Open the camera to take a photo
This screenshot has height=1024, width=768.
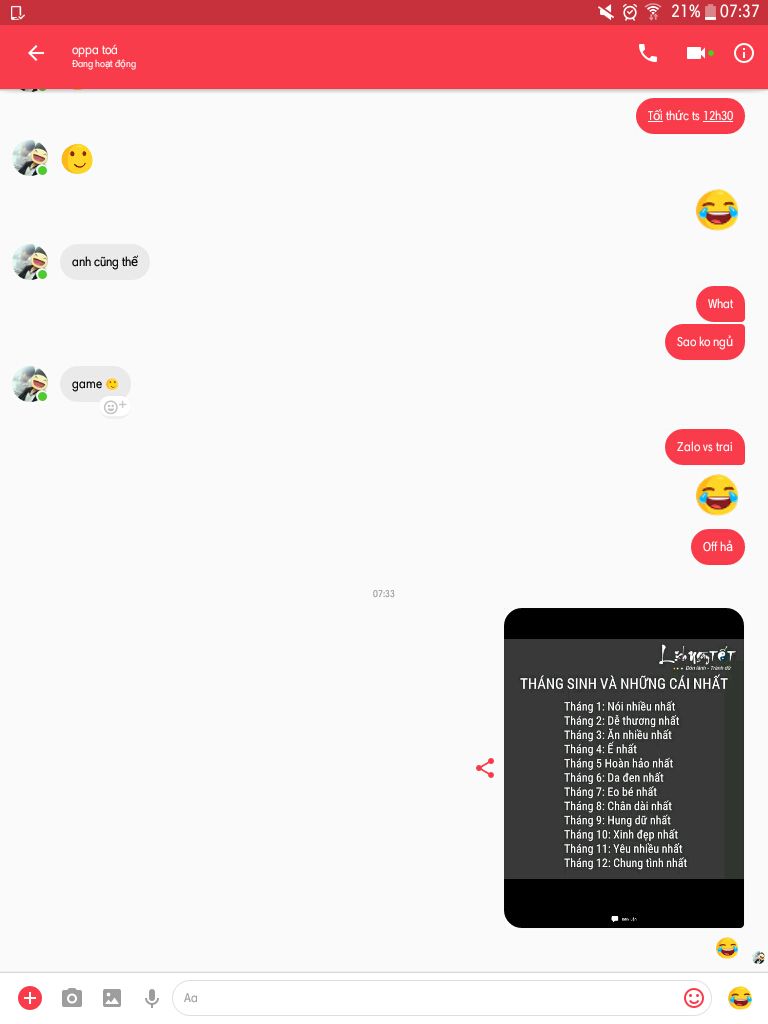(x=72, y=997)
